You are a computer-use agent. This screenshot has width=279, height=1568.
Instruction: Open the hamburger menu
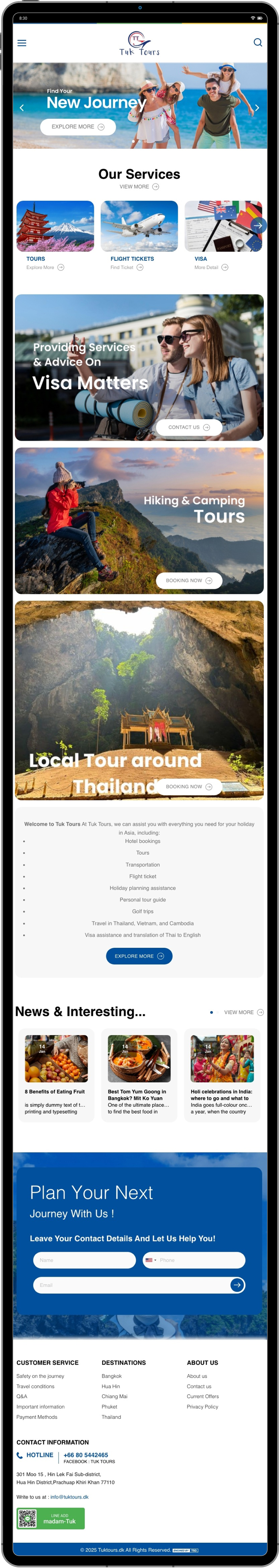click(22, 43)
